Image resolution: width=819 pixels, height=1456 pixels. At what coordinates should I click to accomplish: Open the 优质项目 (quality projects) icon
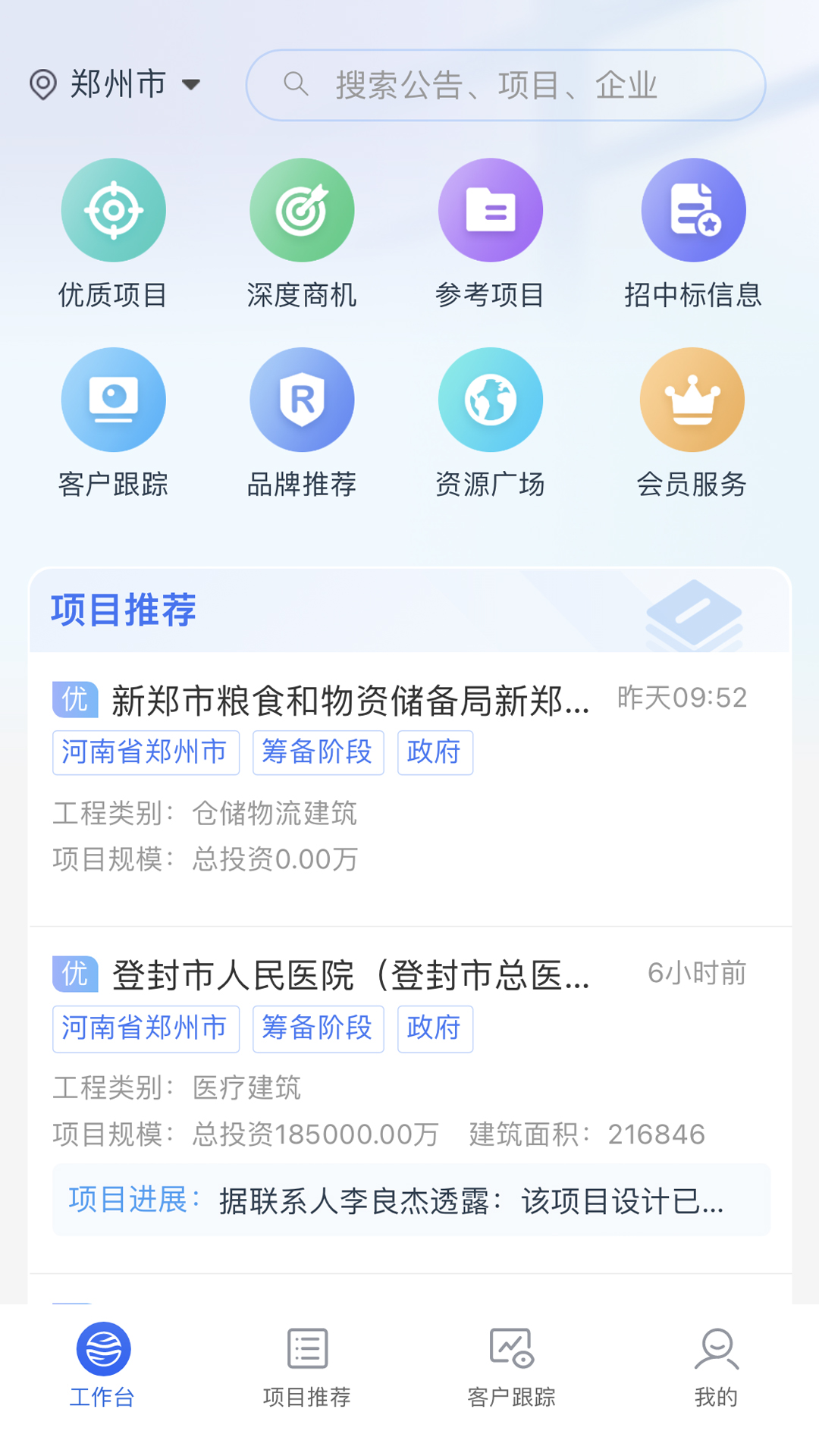(114, 209)
